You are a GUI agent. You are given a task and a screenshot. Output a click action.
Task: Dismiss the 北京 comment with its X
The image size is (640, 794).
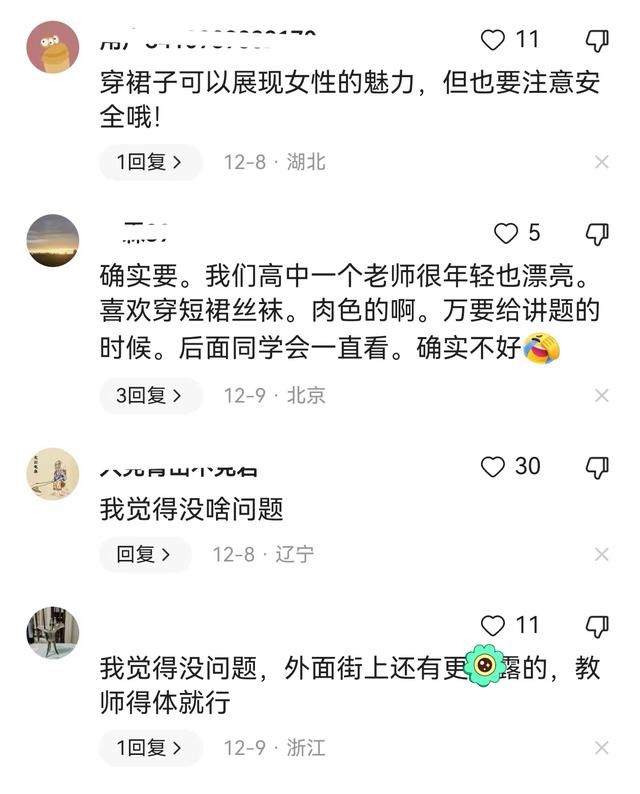click(602, 396)
